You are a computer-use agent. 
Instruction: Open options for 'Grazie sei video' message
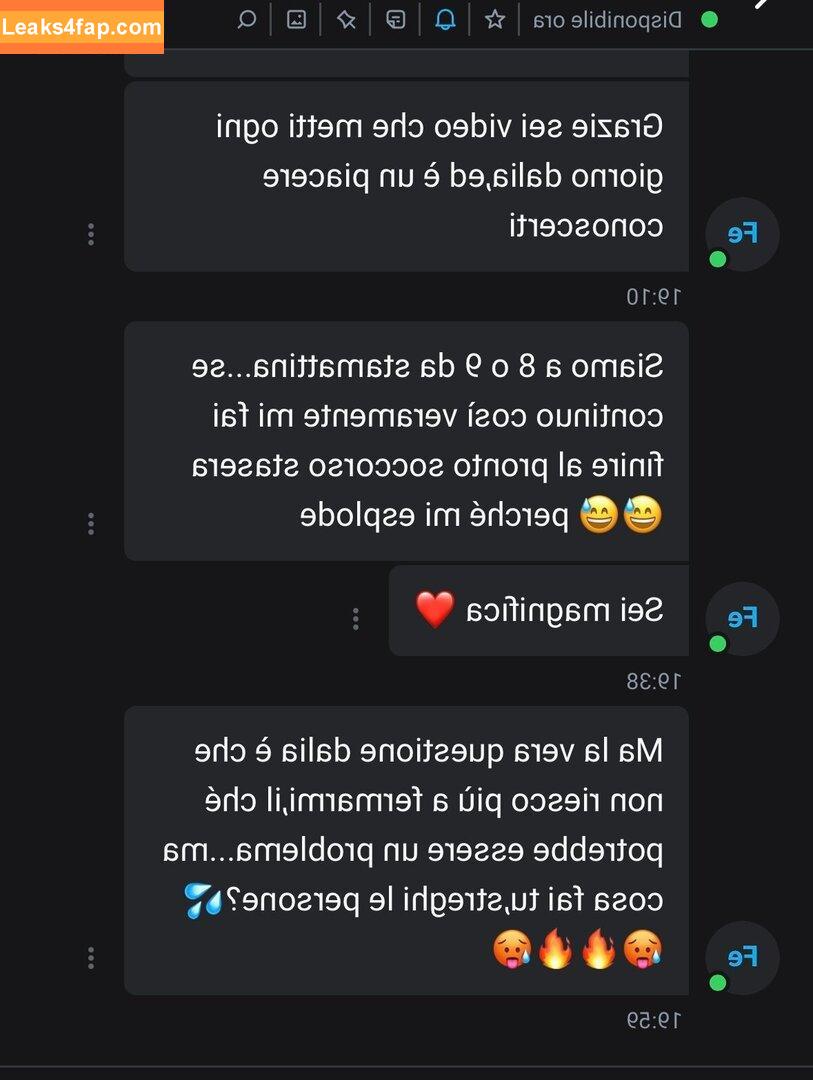pyautogui.click(x=91, y=234)
